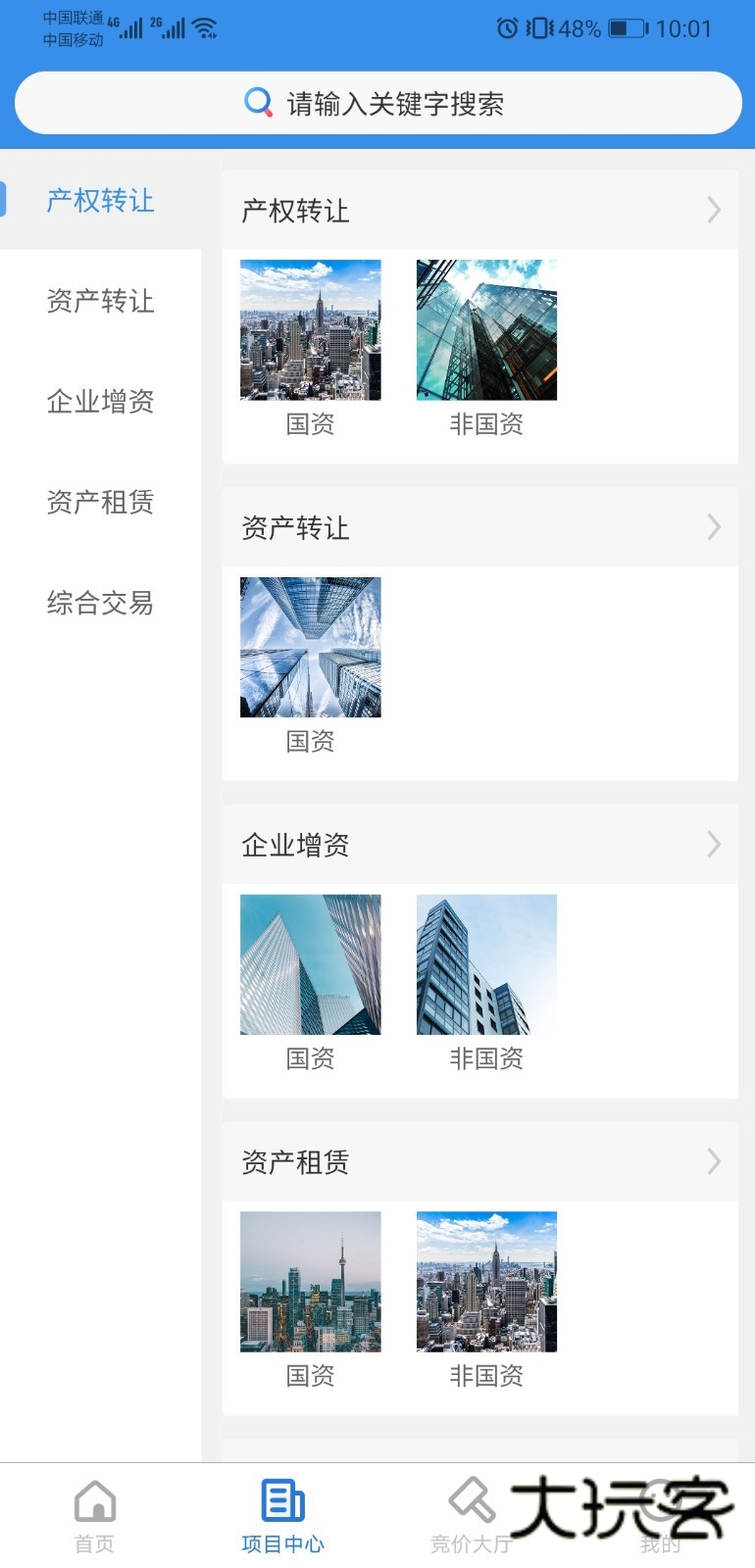Select 综合交易 in the sidebar
The image size is (755, 1568).
pos(99,605)
